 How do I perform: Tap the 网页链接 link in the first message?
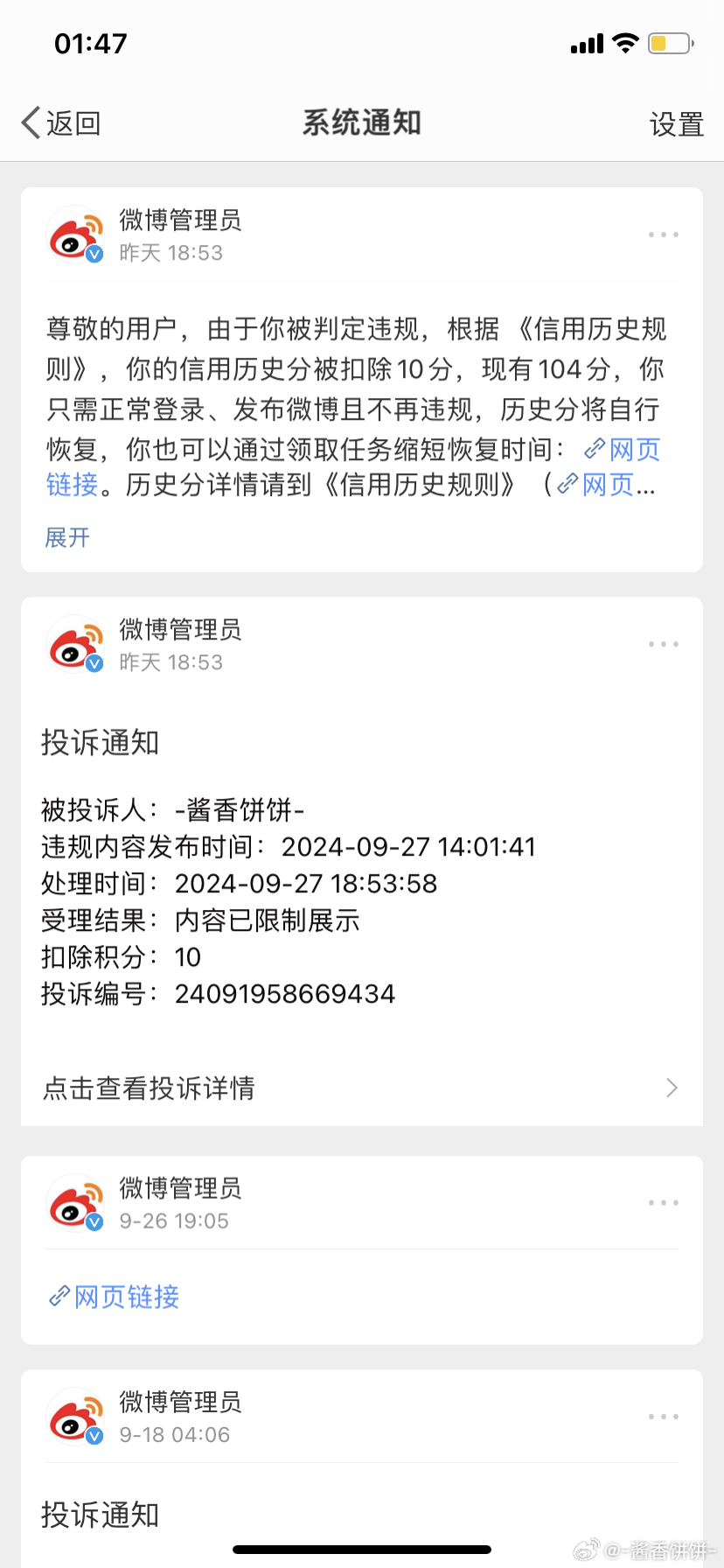622,450
